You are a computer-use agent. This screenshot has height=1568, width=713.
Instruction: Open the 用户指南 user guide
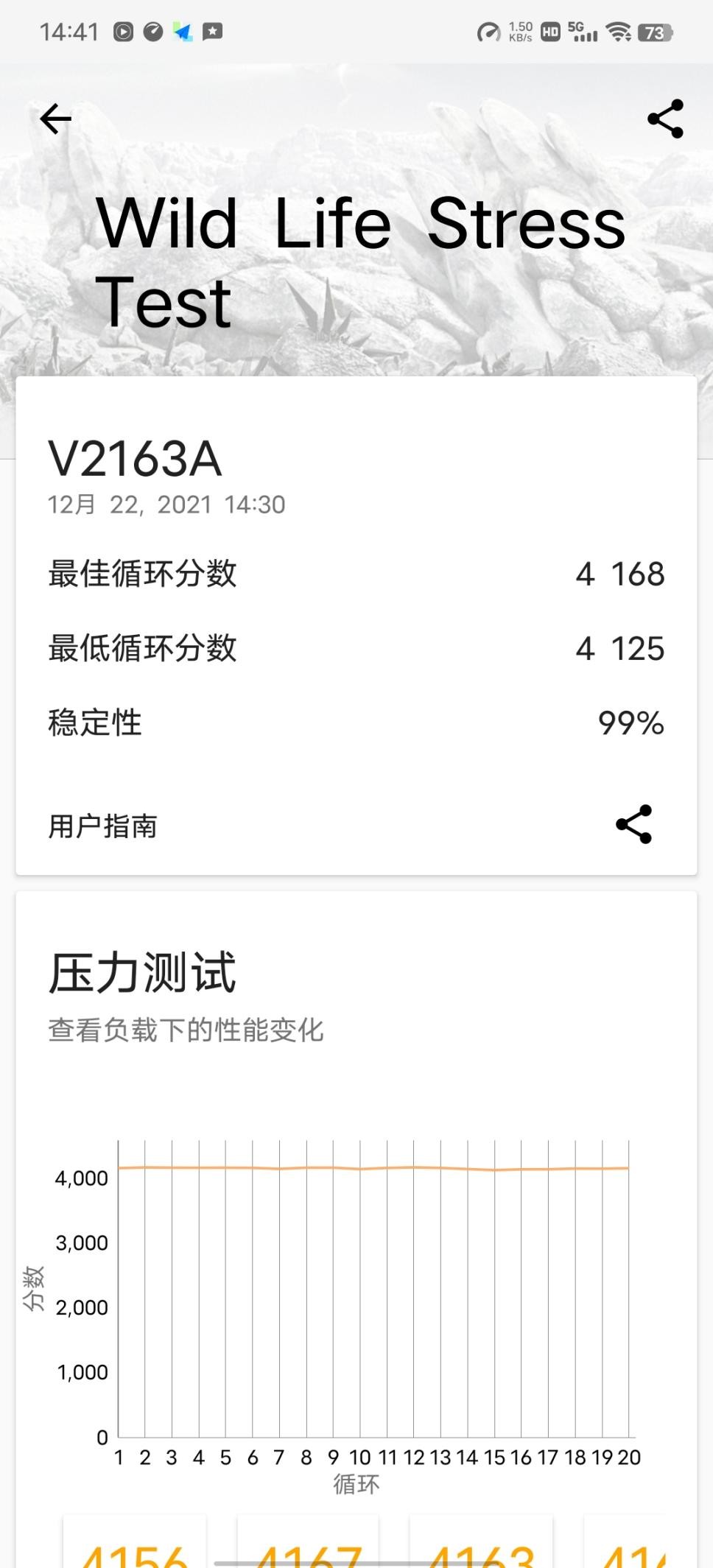click(103, 826)
